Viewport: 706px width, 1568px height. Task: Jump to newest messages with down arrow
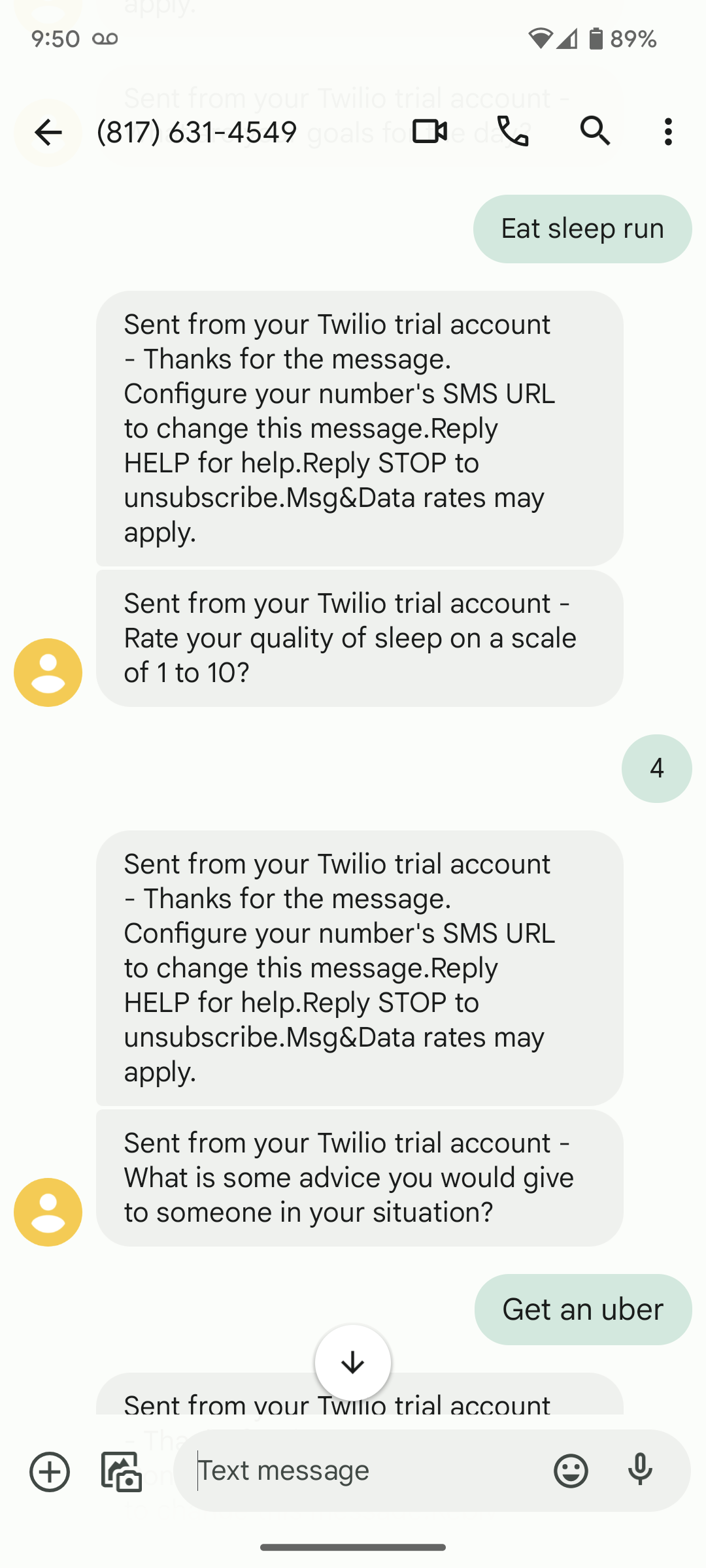tap(353, 1362)
